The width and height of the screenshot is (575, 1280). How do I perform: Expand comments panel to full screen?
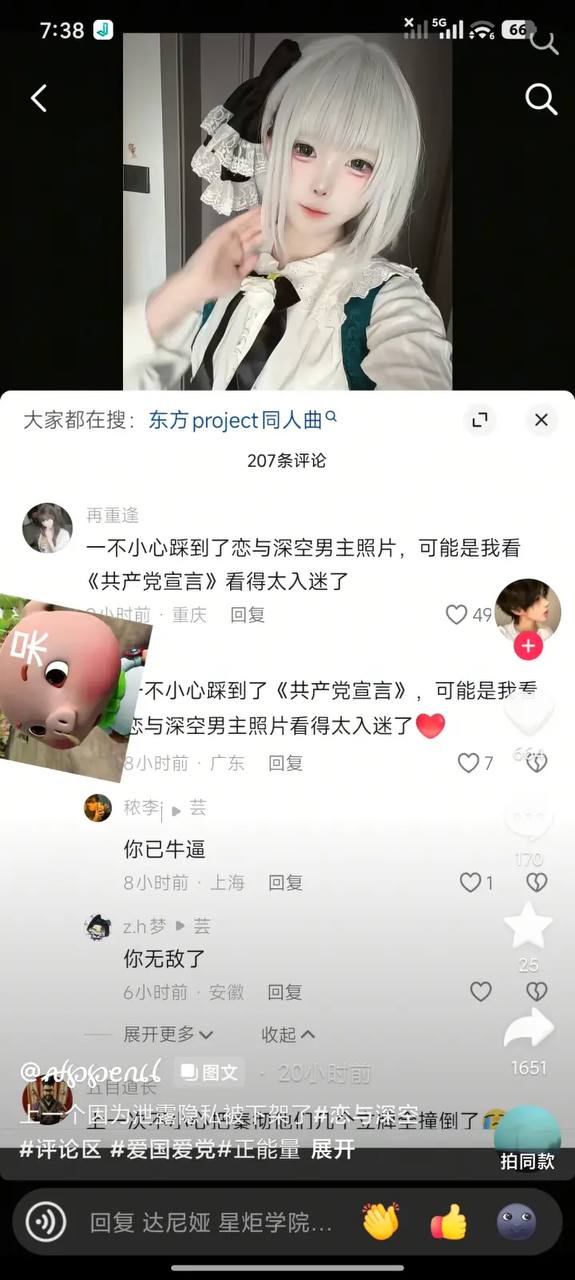pos(479,420)
